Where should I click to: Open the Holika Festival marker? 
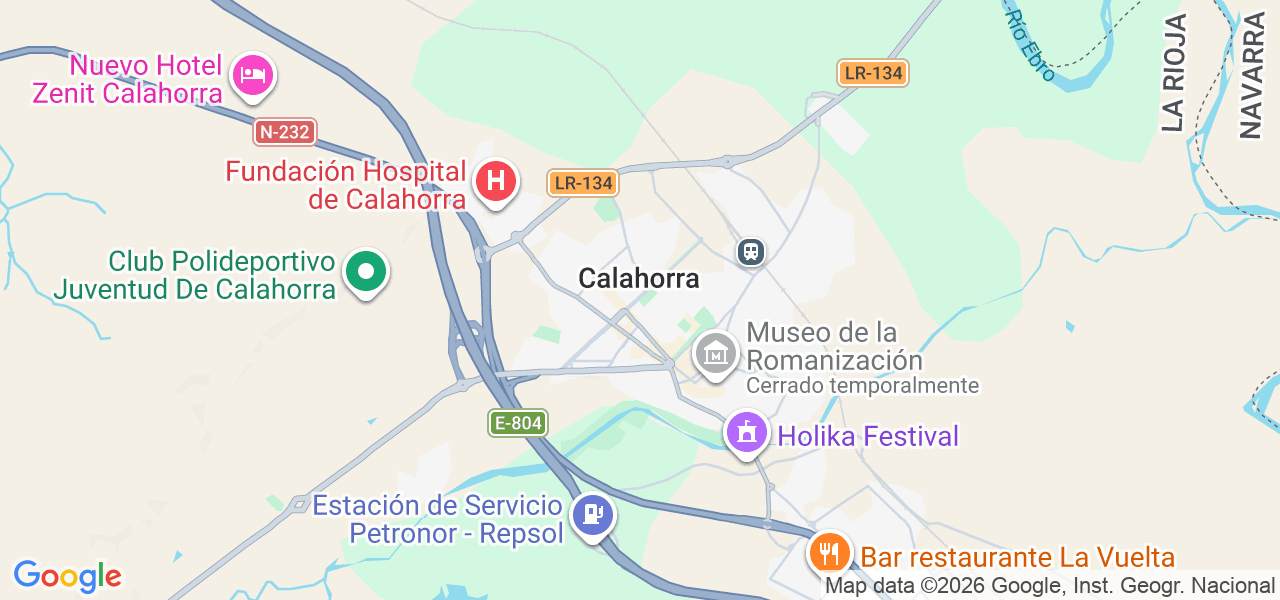pyautogui.click(x=746, y=433)
